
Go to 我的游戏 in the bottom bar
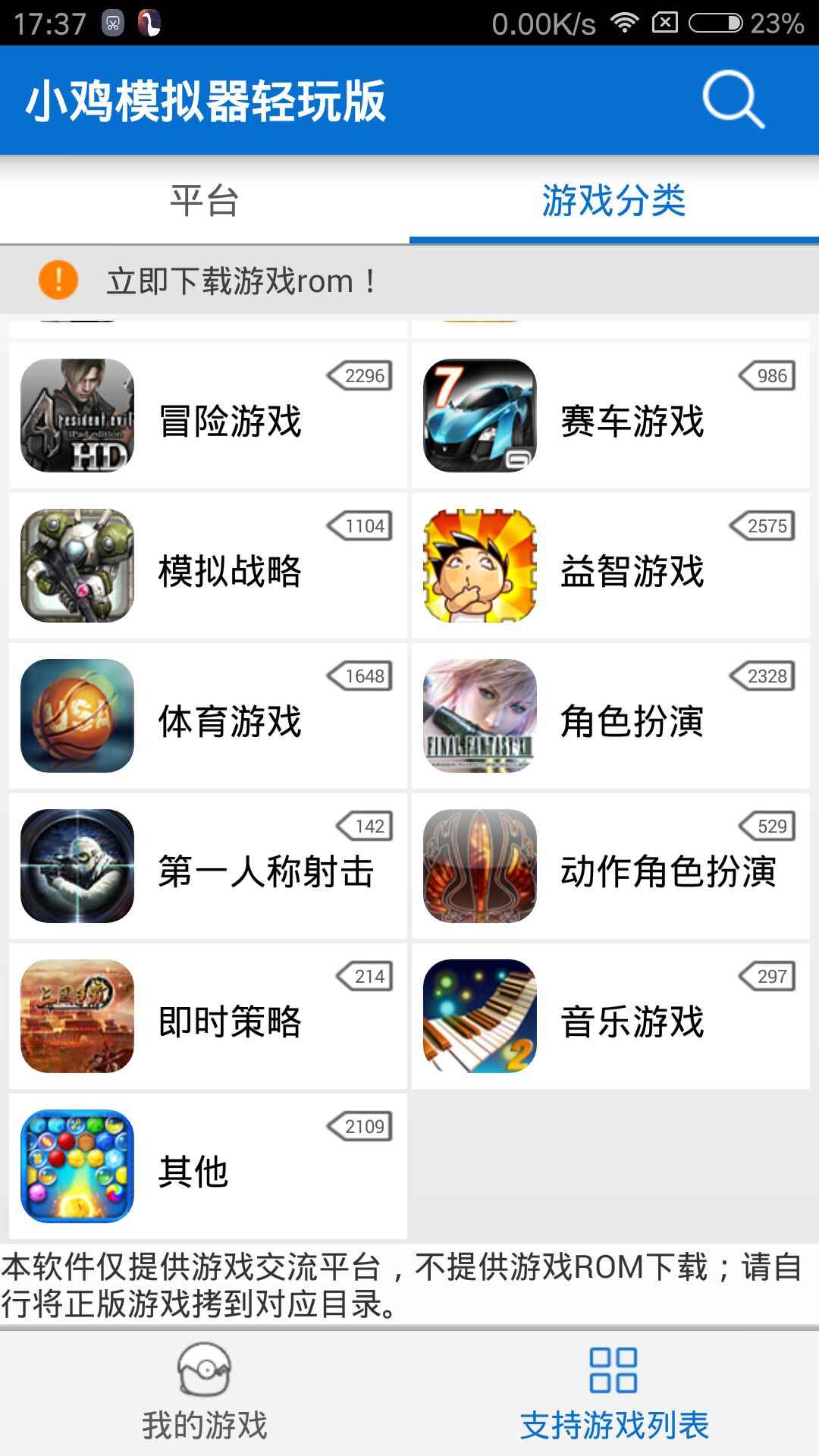tap(205, 1392)
